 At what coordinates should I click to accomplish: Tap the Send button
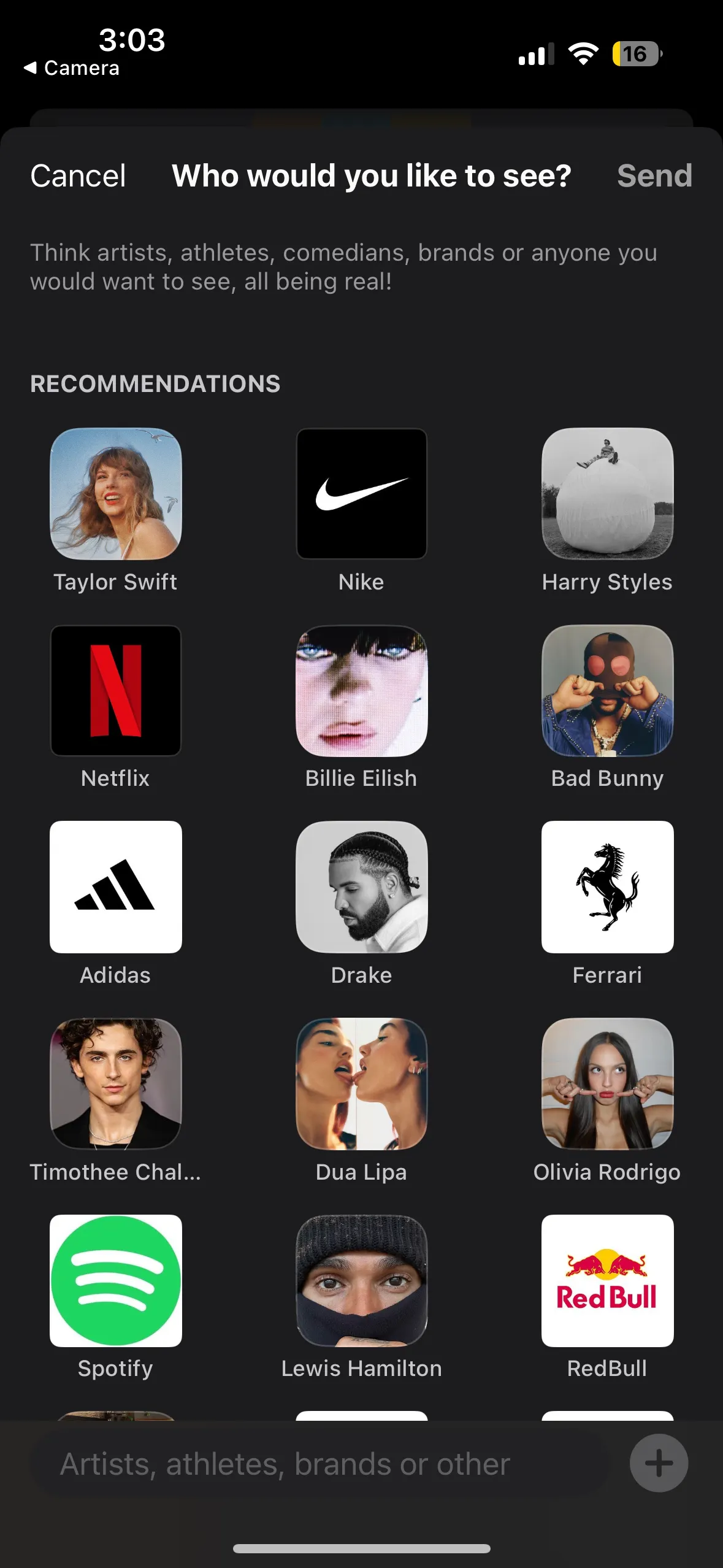point(654,176)
